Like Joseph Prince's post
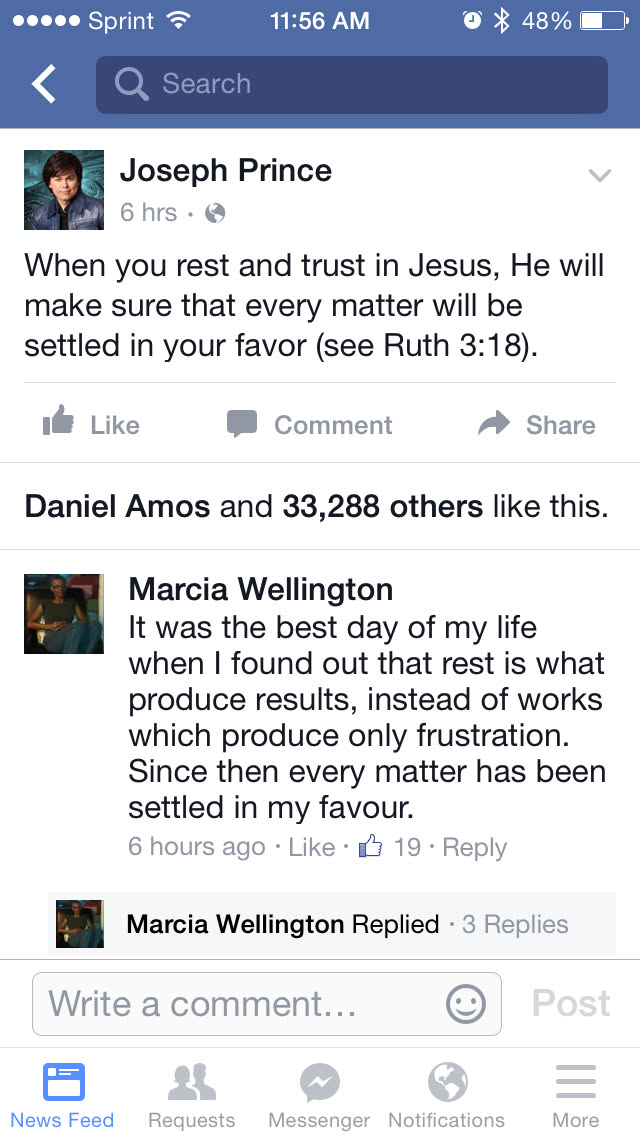This screenshot has width=640, height=1136. click(x=92, y=425)
